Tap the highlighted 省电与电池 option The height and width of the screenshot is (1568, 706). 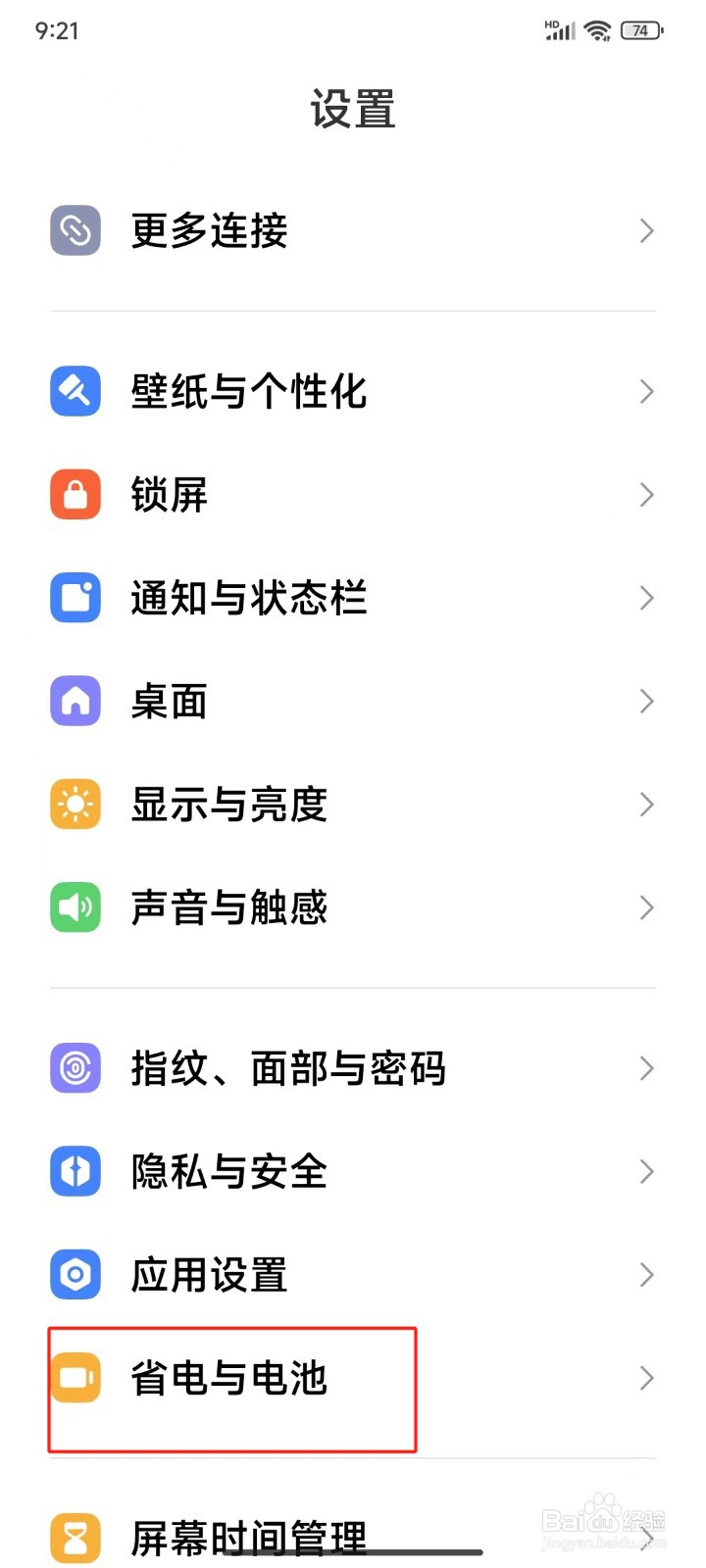click(230, 1378)
